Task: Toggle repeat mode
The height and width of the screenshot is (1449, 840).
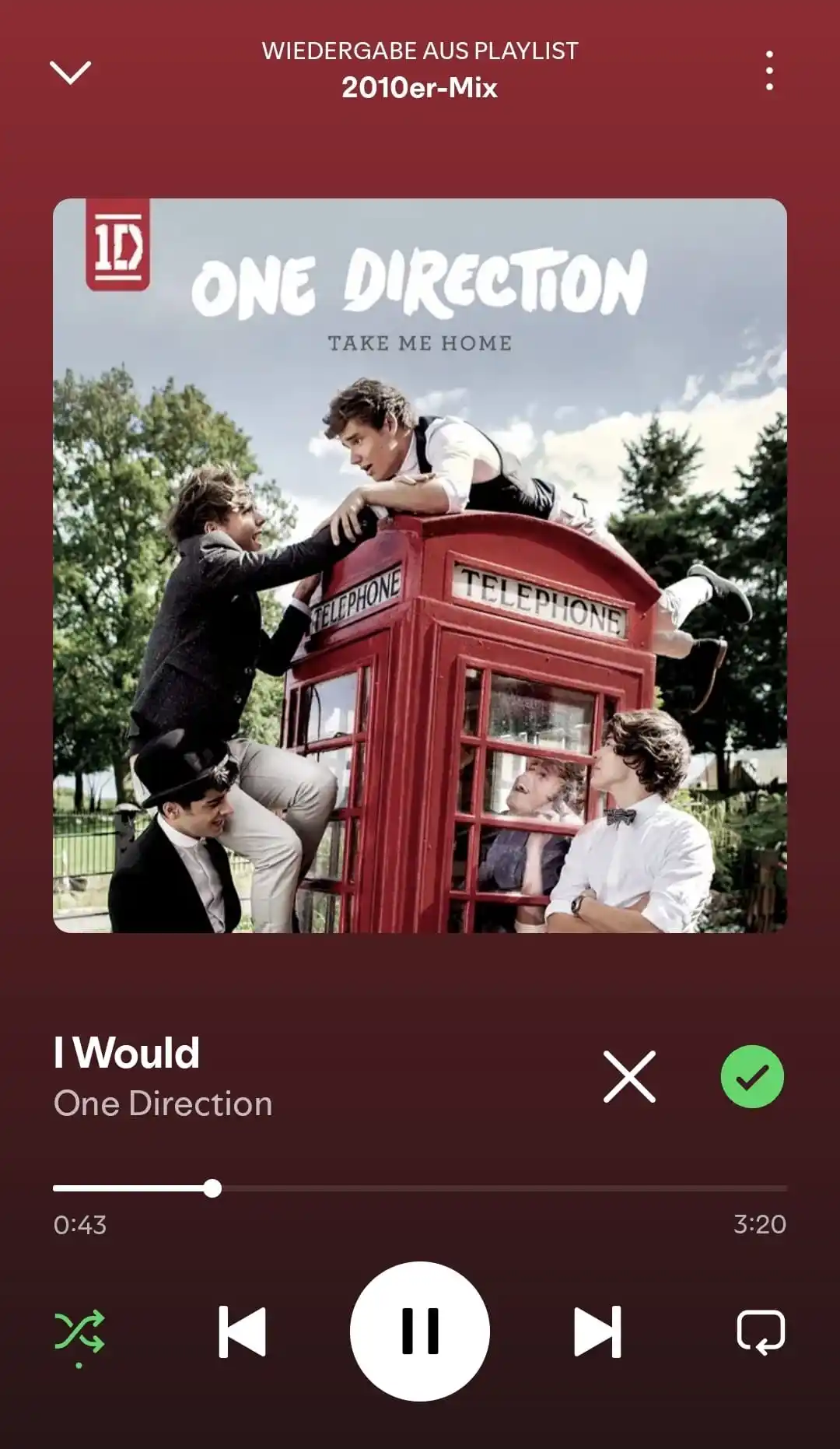Action: [761, 1331]
